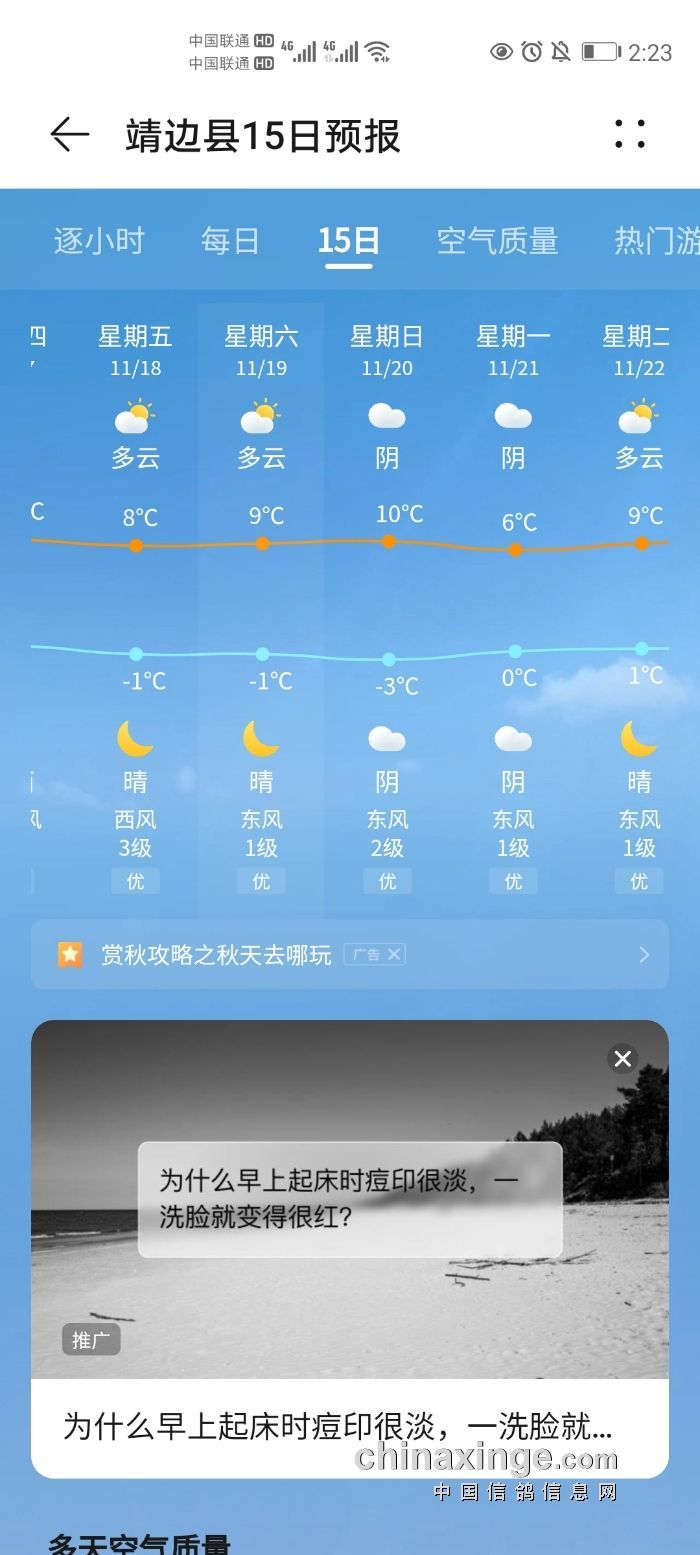Dismiss the 广告 tag on the autumn banner
Screen dimensions: 700x1555
coord(394,954)
